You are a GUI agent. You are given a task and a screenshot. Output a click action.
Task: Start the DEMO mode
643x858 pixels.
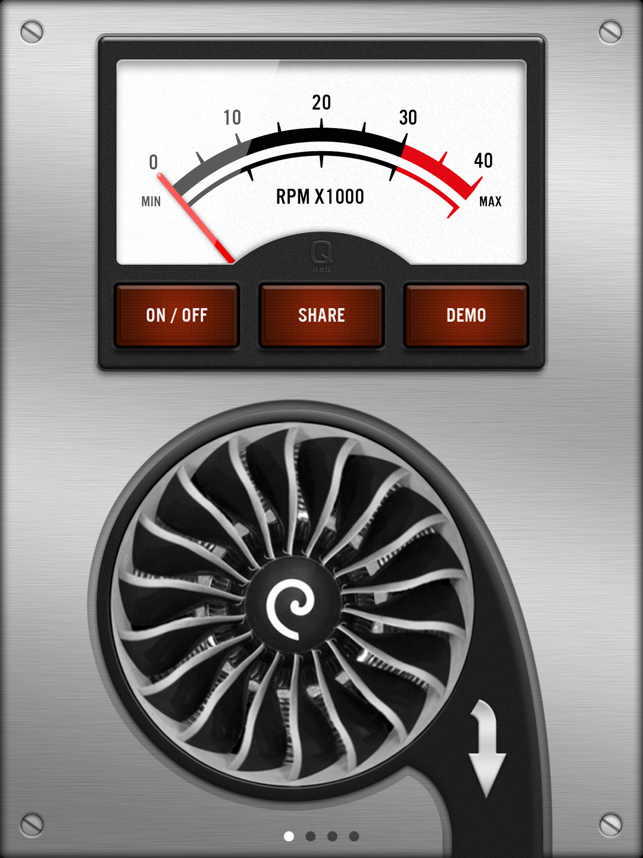tap(466, 315)
